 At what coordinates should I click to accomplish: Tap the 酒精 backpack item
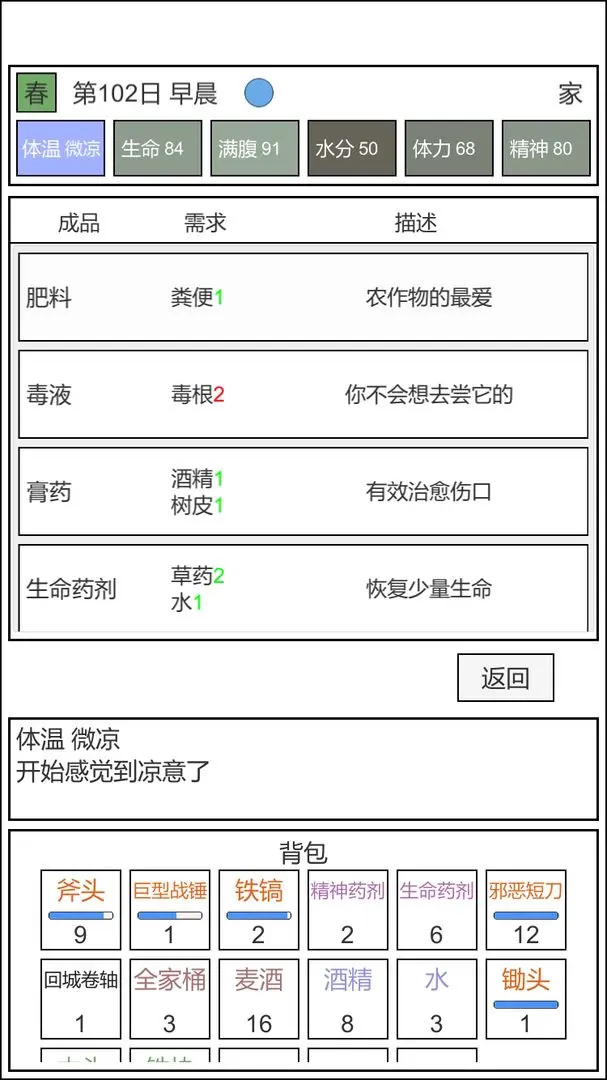point(347,998)
